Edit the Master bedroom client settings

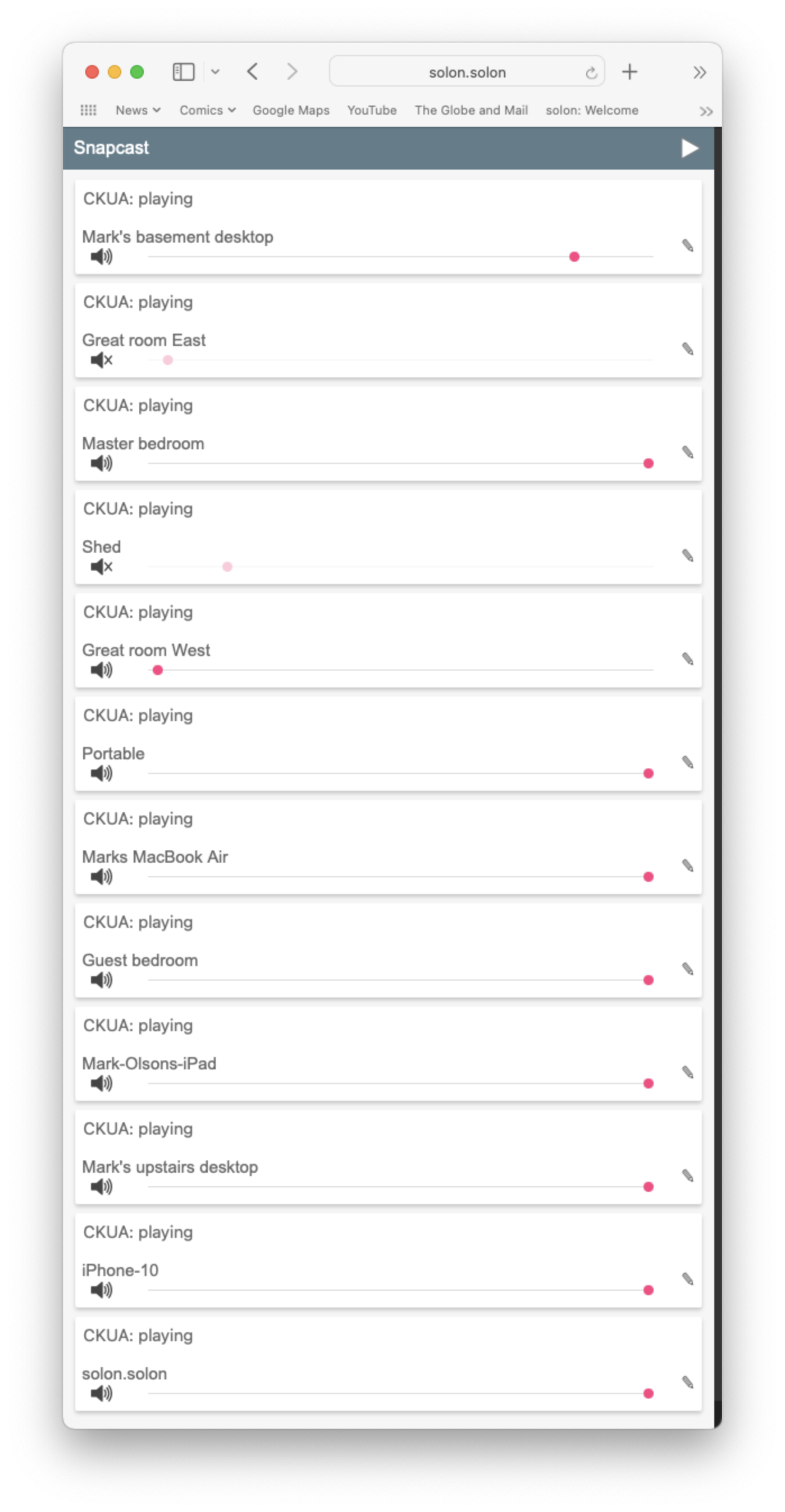687,452
